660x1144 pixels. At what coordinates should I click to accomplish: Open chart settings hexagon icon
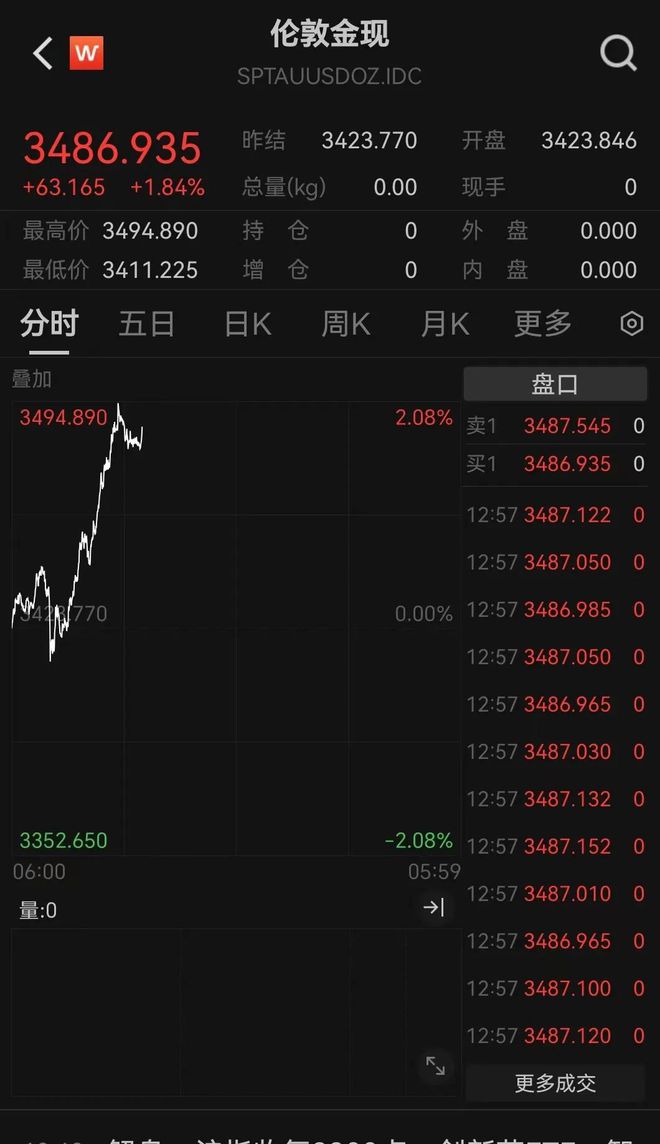coord(632,323)
